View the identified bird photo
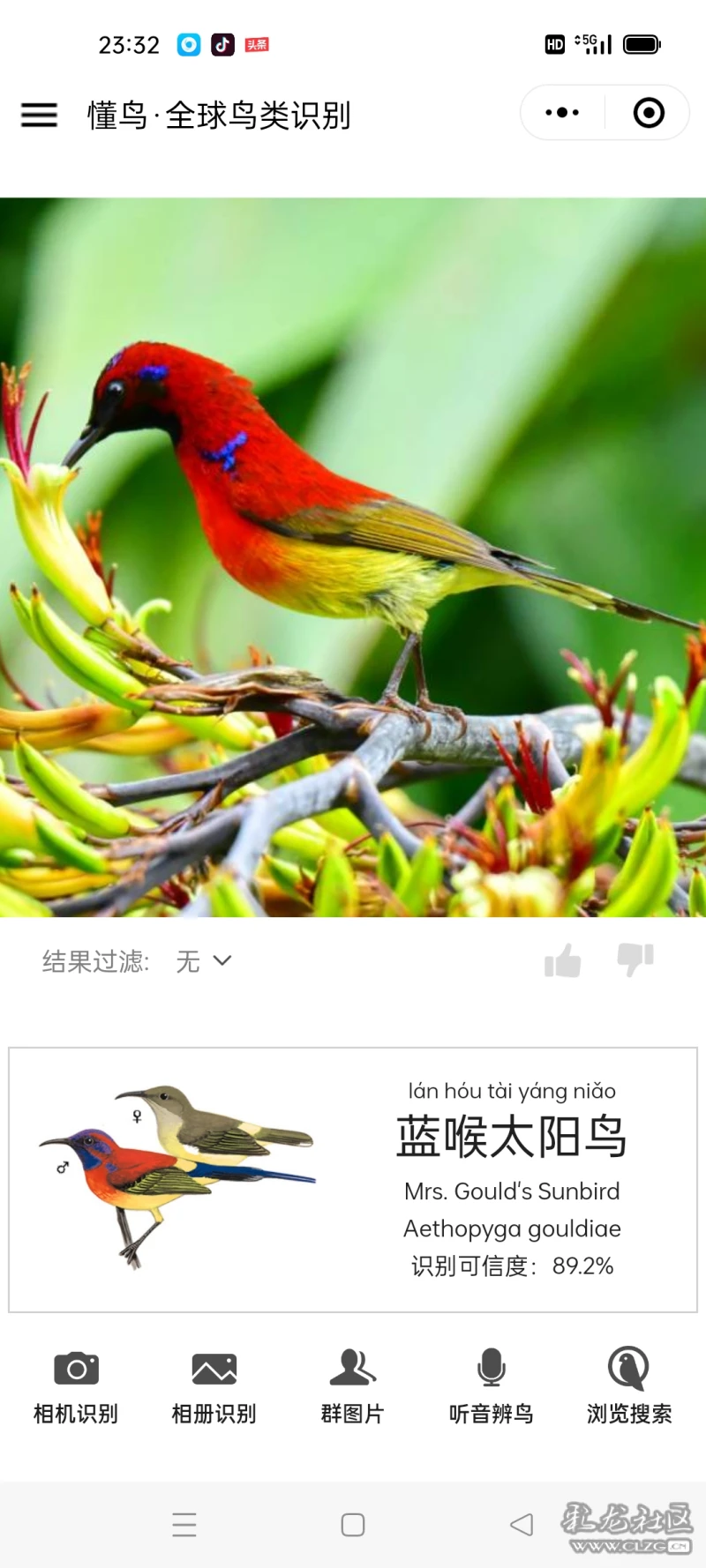 pyautogui.click(x=353, y=557)
